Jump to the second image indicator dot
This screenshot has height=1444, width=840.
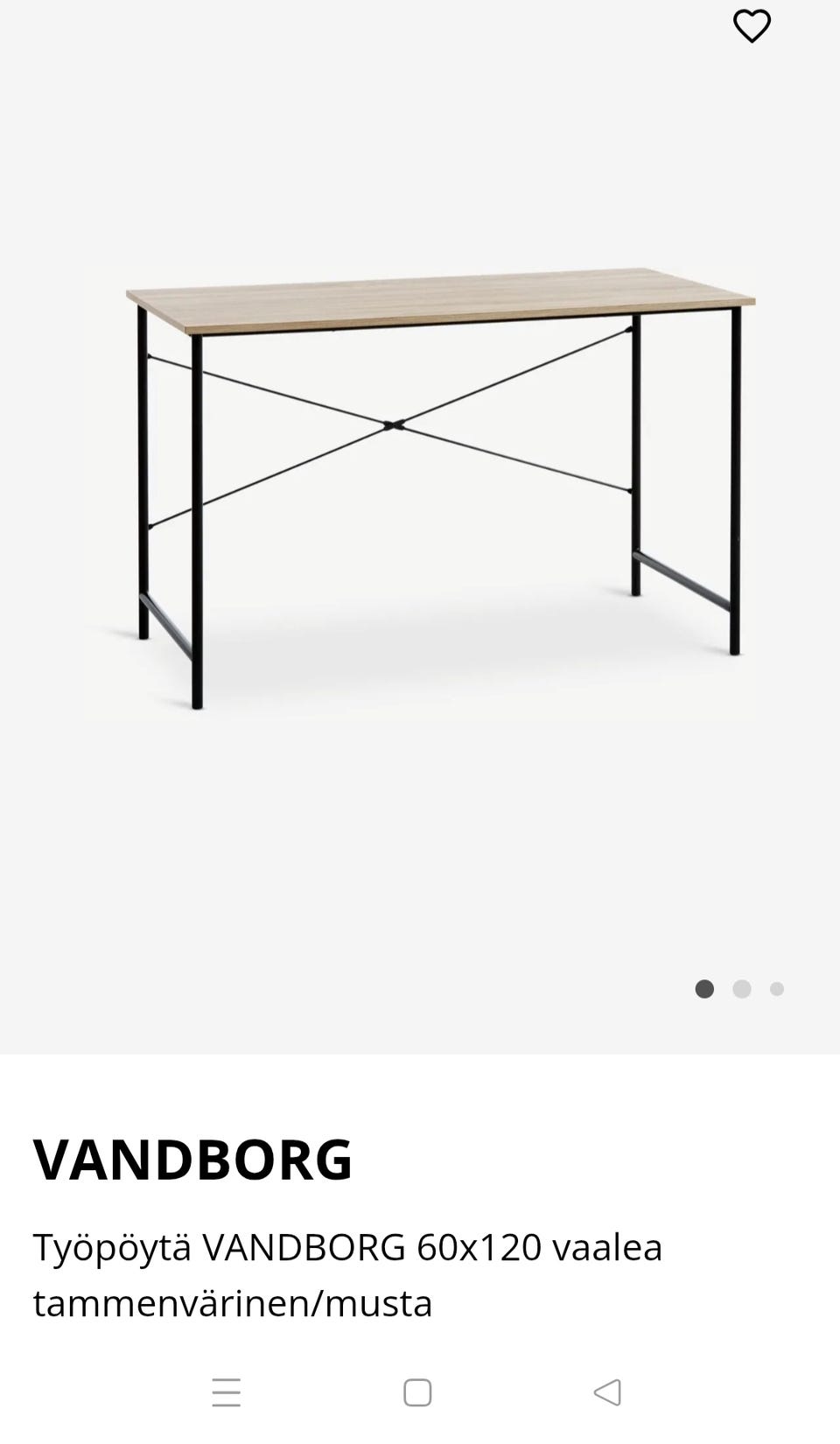click(x=742, y=989)
